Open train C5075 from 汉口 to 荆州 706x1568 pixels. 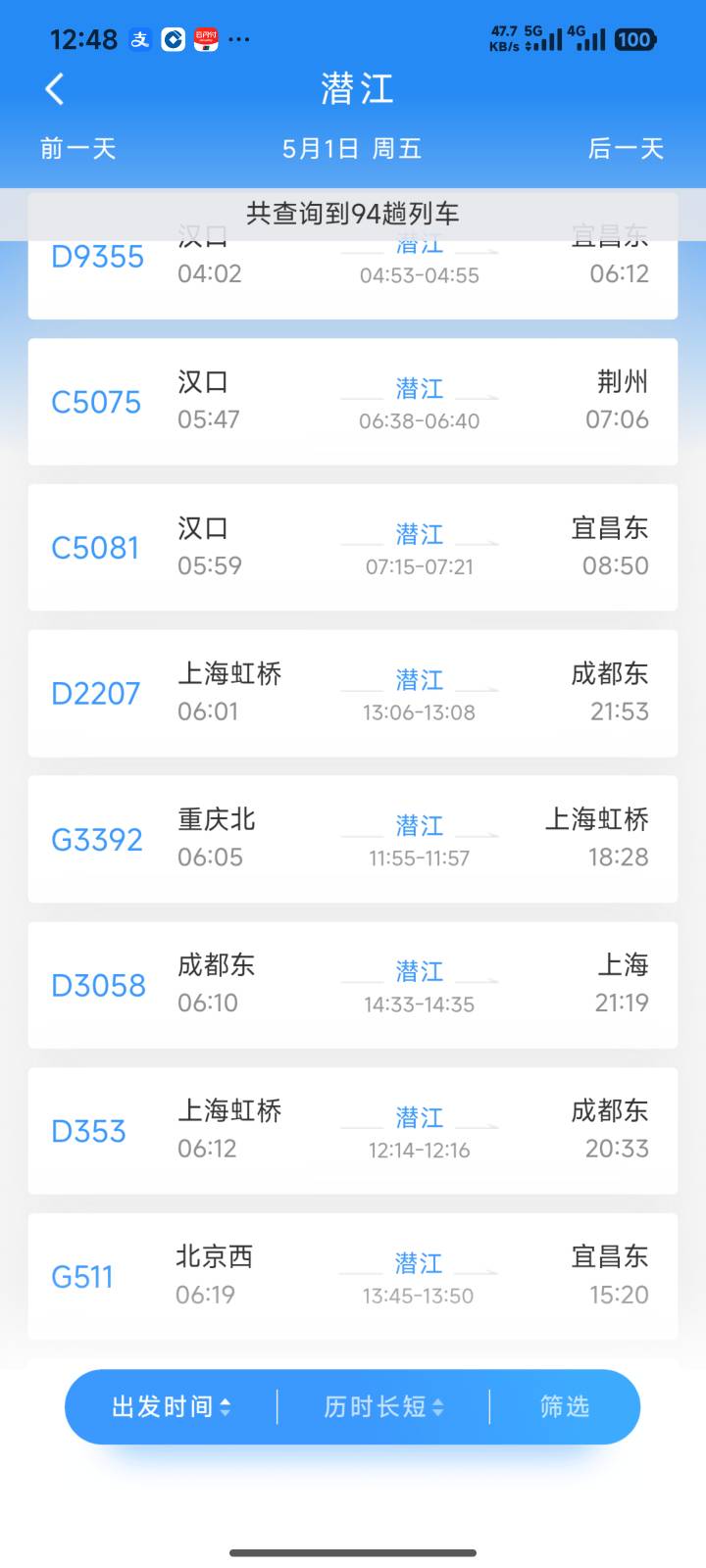point(353,402)
